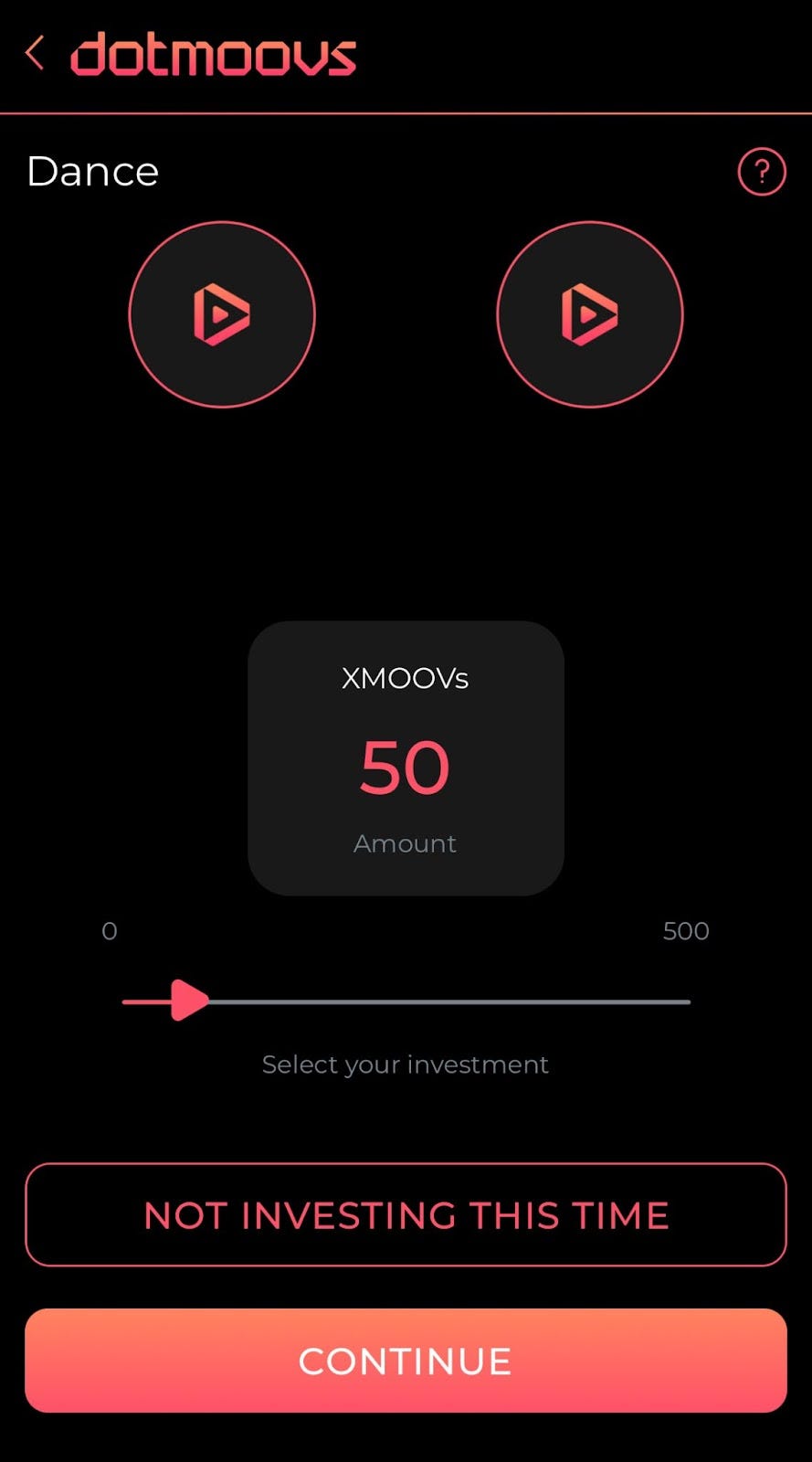Confirm with the Continue button
This screenshot has width=812, height=1462.
406,1361
